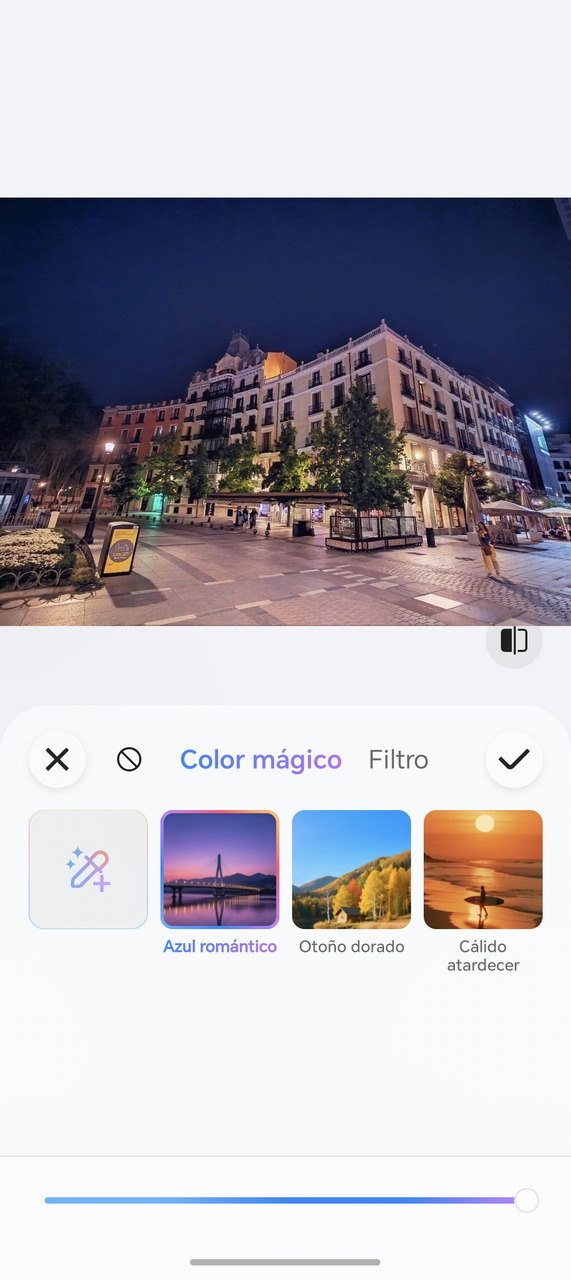Apply the Otoño dorado preset
Image resolution: width=571 pixels, height=1280 pixels.
(351, 869)
